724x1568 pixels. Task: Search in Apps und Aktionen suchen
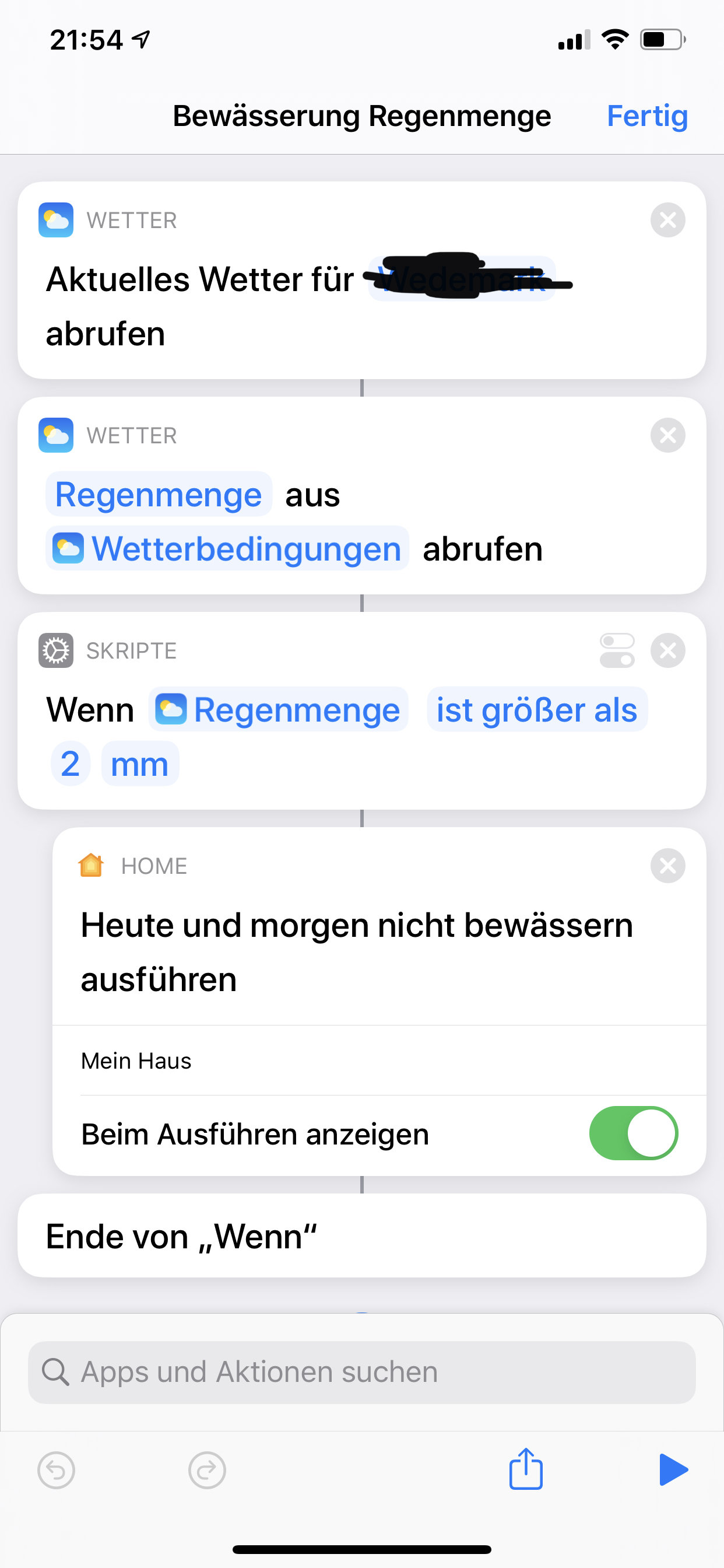(362, 1372)
